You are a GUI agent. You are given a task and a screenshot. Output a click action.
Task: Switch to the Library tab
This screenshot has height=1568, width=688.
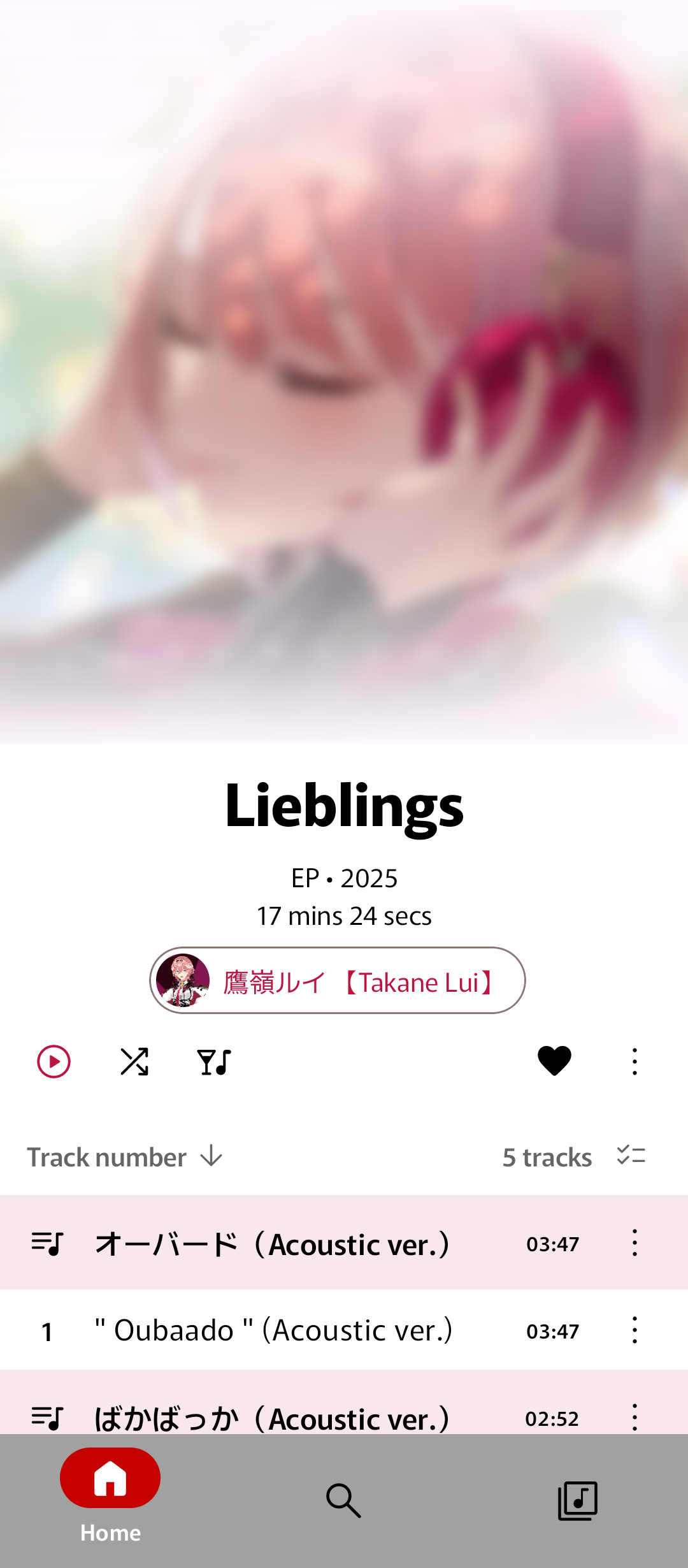point(577,1500)
